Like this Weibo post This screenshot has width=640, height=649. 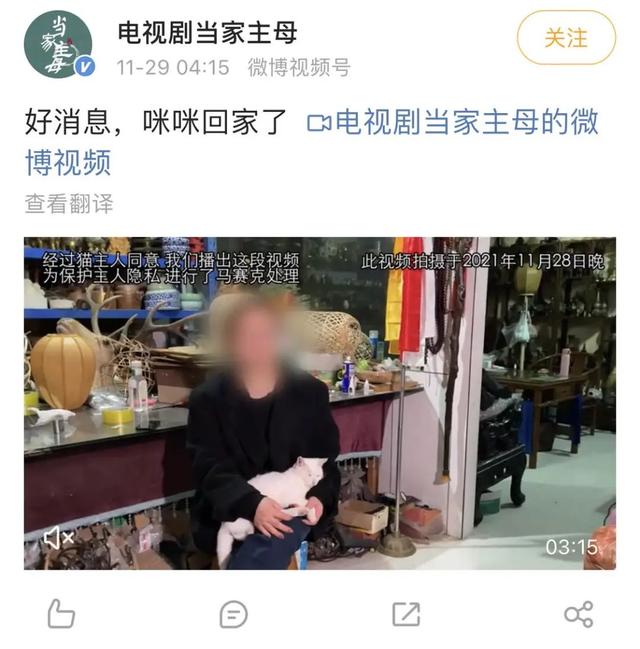click(61, 614)
